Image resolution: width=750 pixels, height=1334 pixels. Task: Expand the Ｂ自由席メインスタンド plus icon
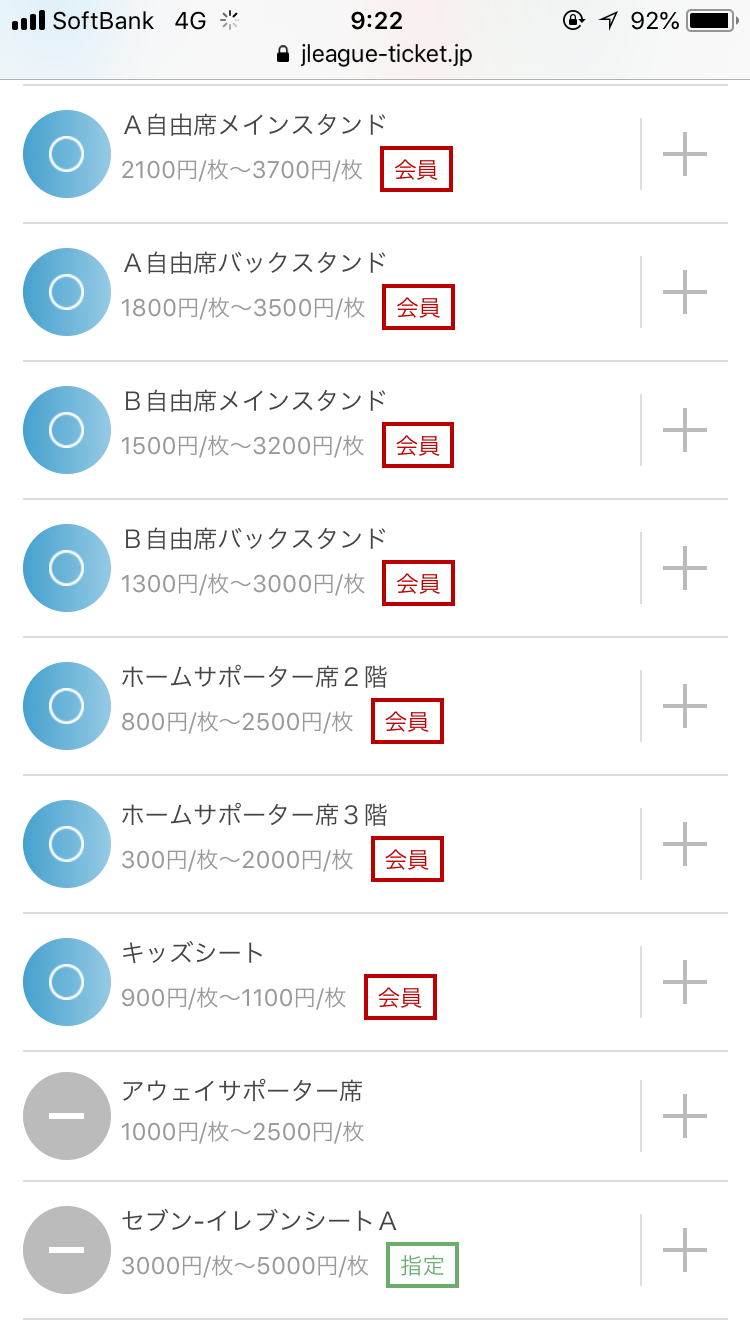685,430
